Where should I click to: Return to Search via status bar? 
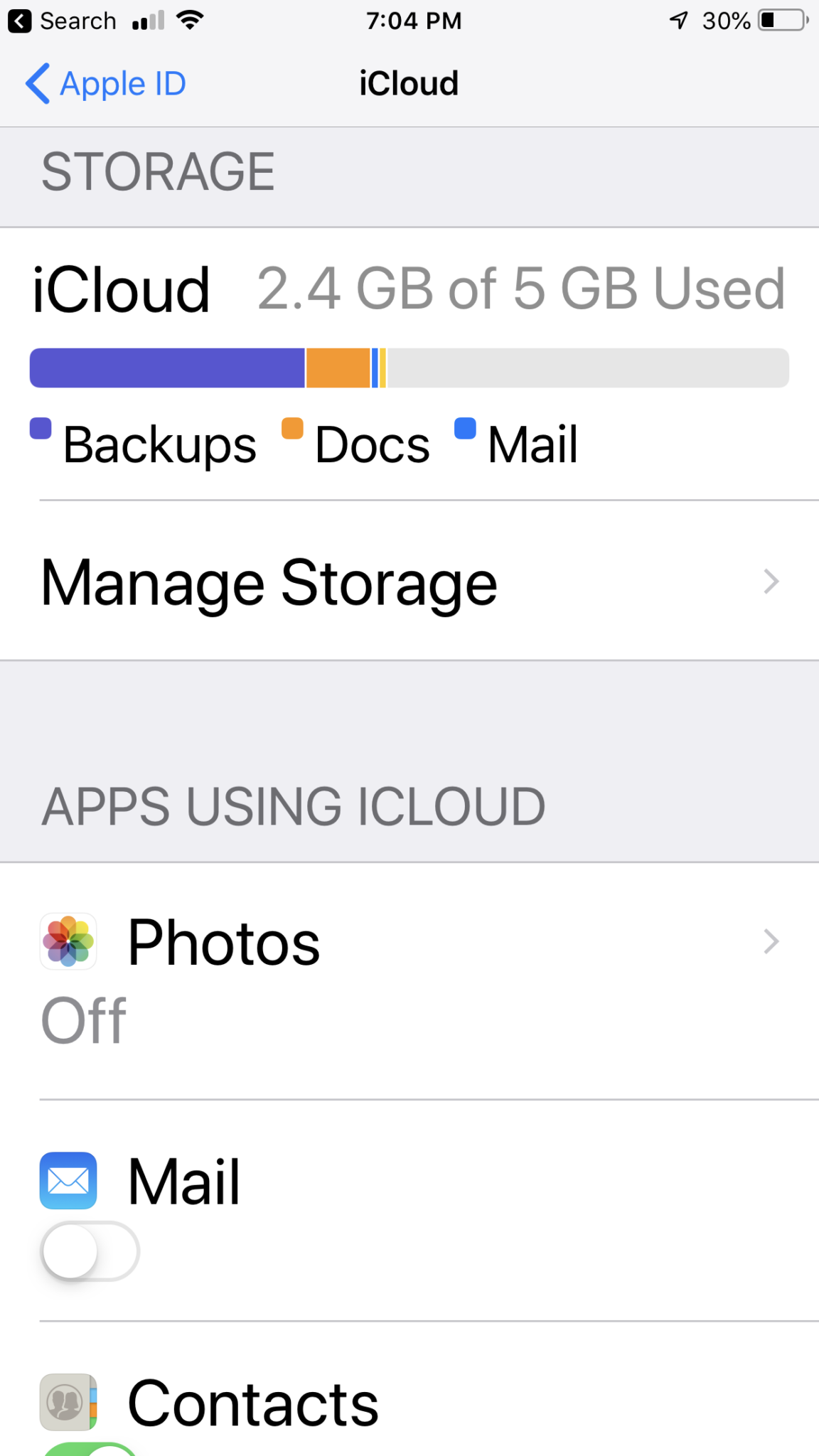click(62, 21)
